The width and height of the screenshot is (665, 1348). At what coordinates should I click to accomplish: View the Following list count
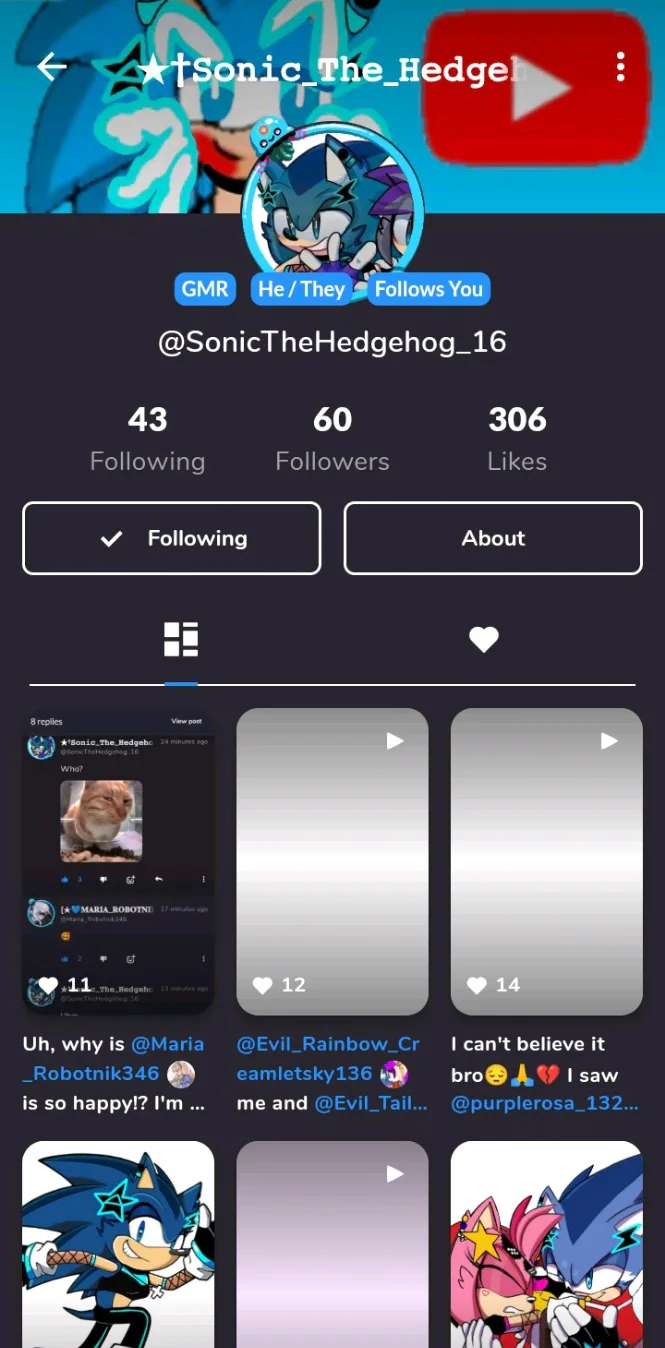[x=147, y=438]
